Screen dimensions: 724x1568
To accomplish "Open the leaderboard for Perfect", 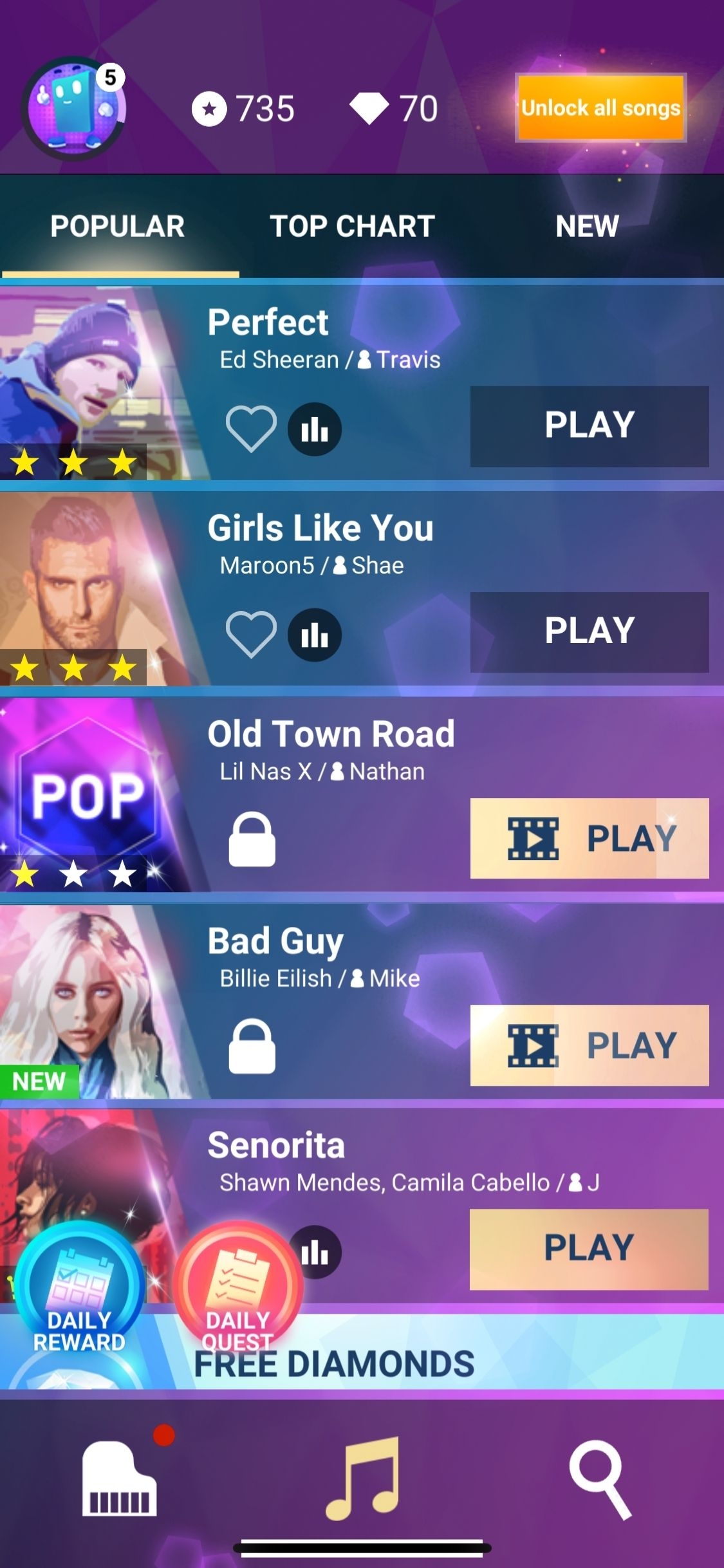I will 315,429.
